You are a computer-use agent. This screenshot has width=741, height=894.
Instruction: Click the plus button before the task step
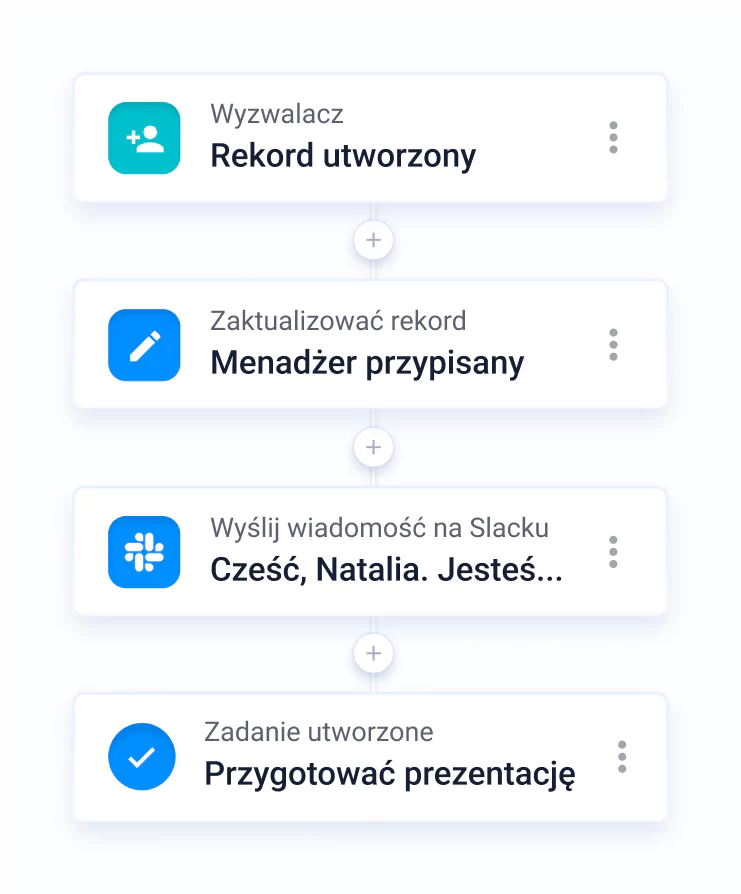point(373,653)
